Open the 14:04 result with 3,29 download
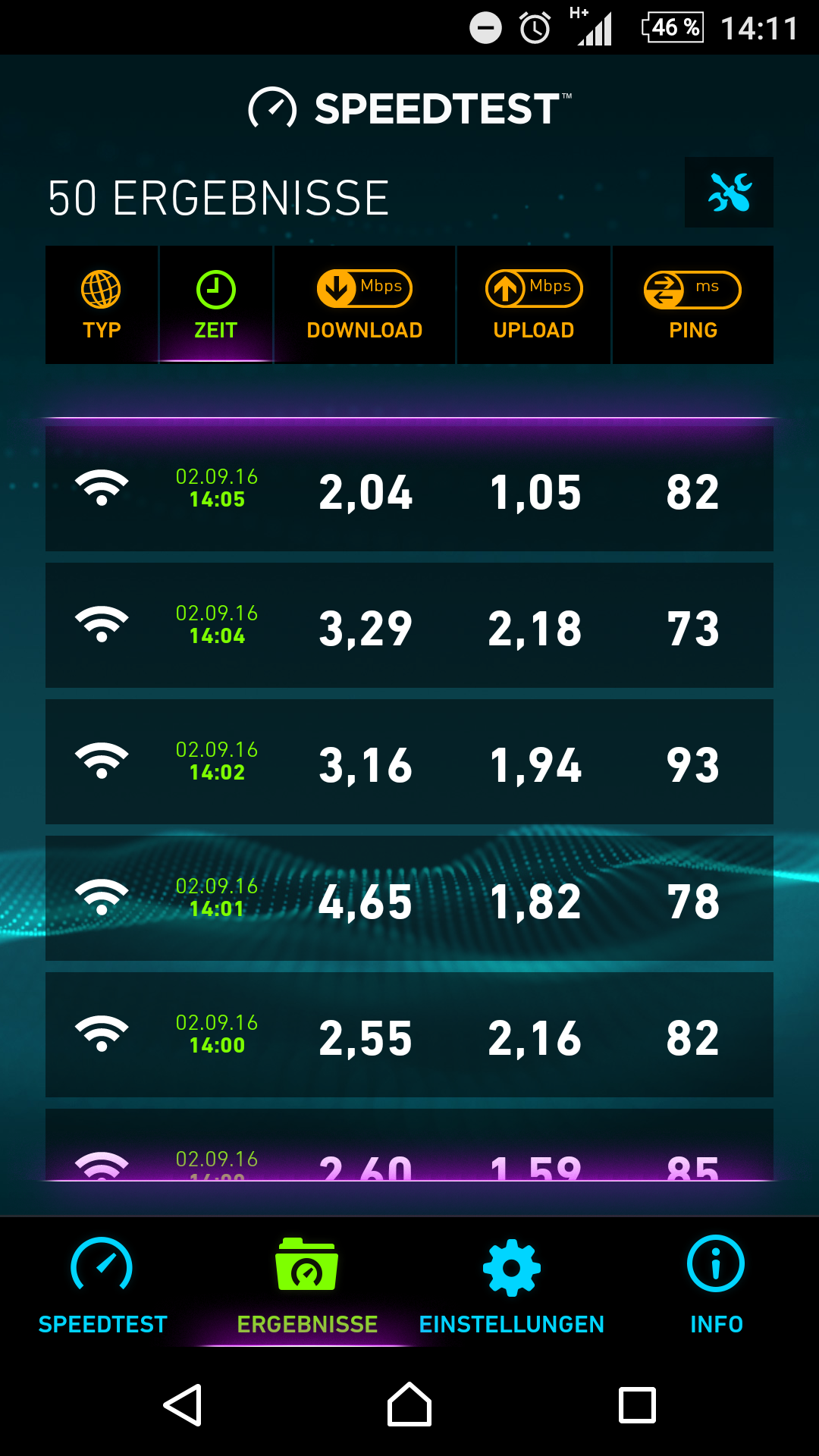This screenshot has height=1456, width=819. [409, 626]
